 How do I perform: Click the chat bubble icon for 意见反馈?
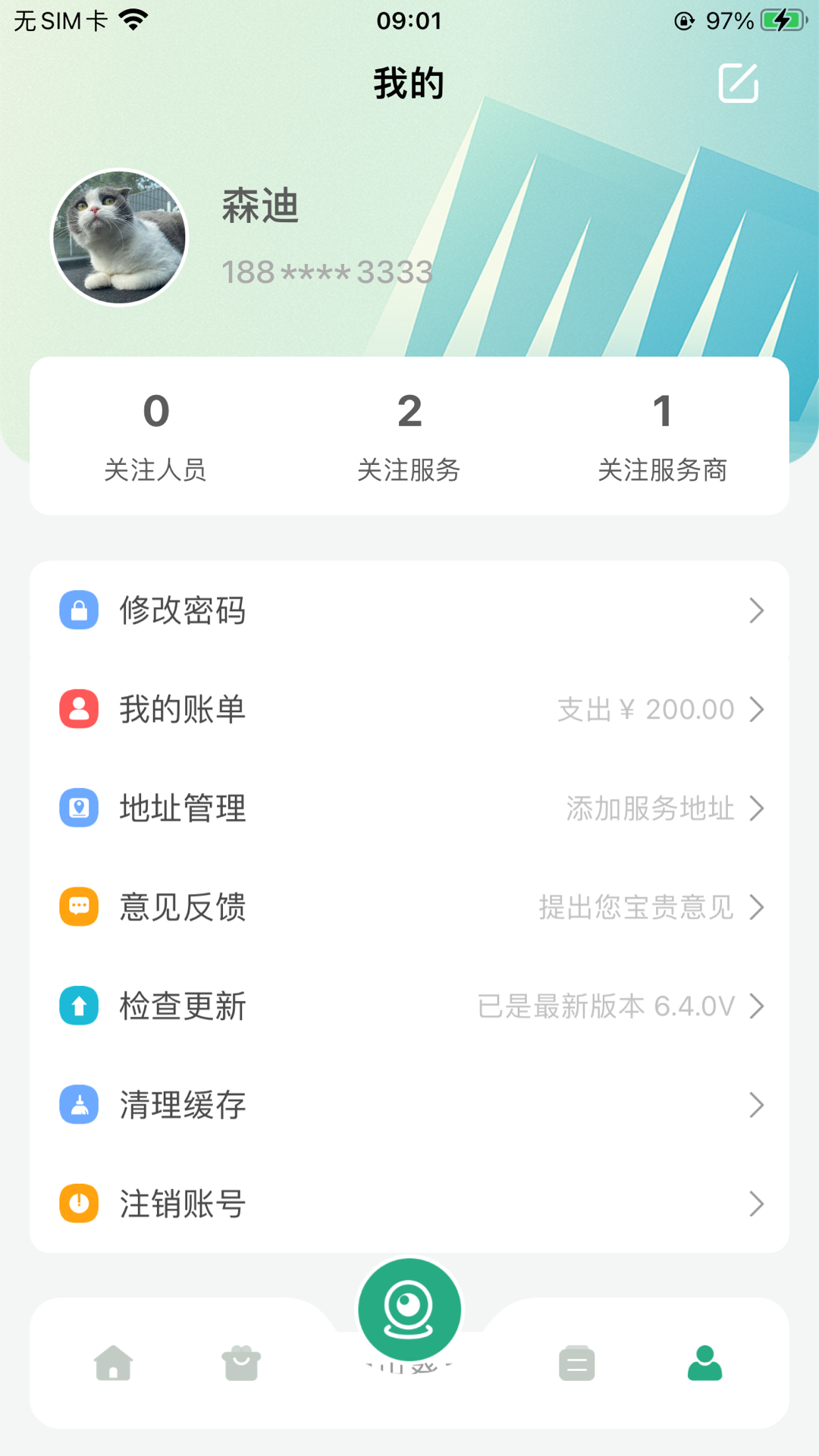coord(78,907)
